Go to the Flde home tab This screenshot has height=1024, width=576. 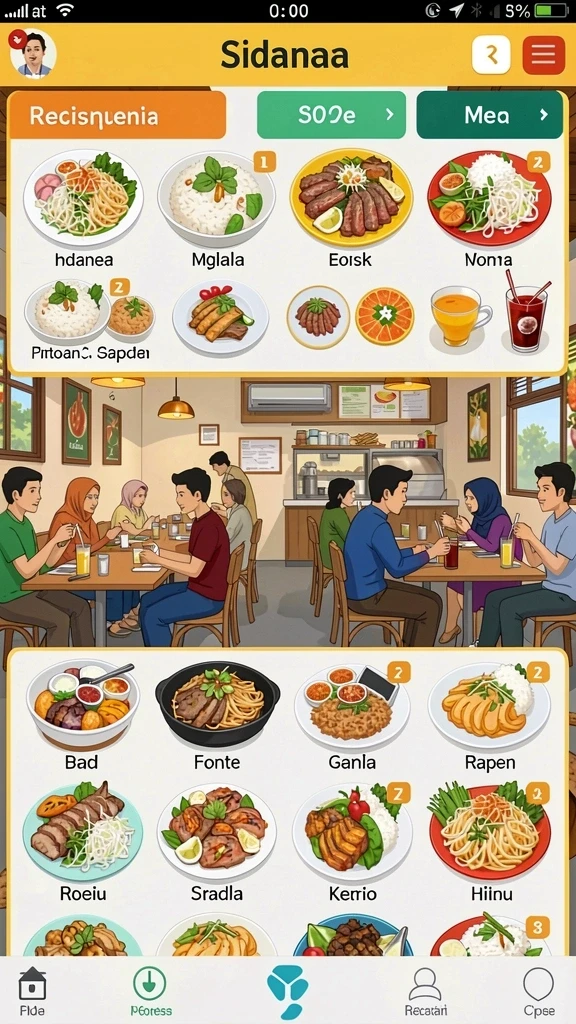coord(32,992)
